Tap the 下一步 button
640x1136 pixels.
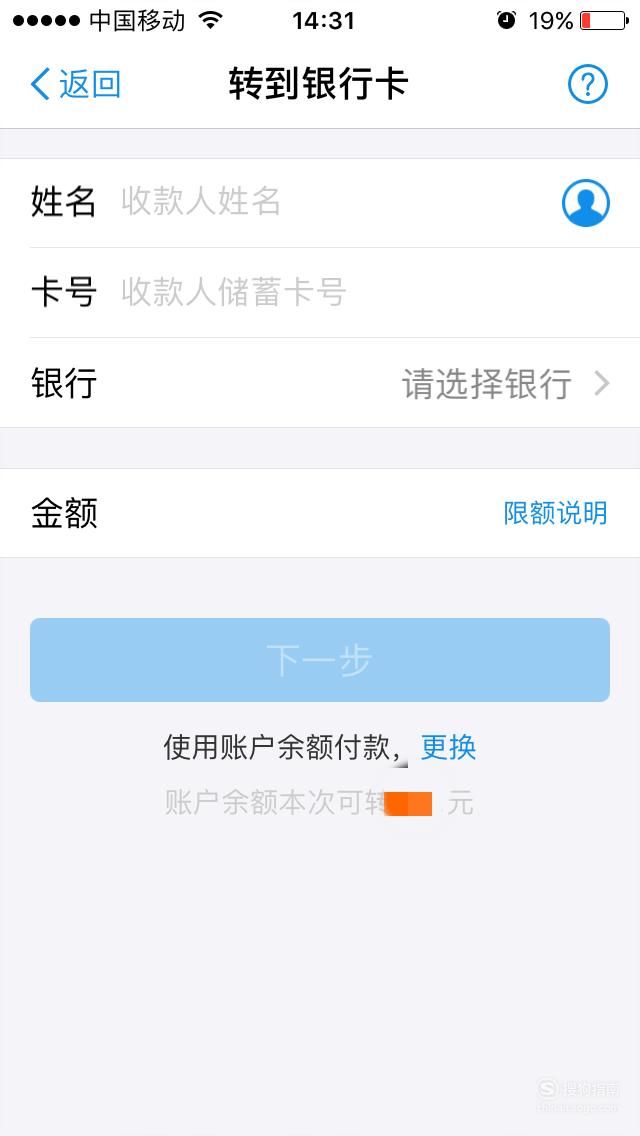click(320, 659)
